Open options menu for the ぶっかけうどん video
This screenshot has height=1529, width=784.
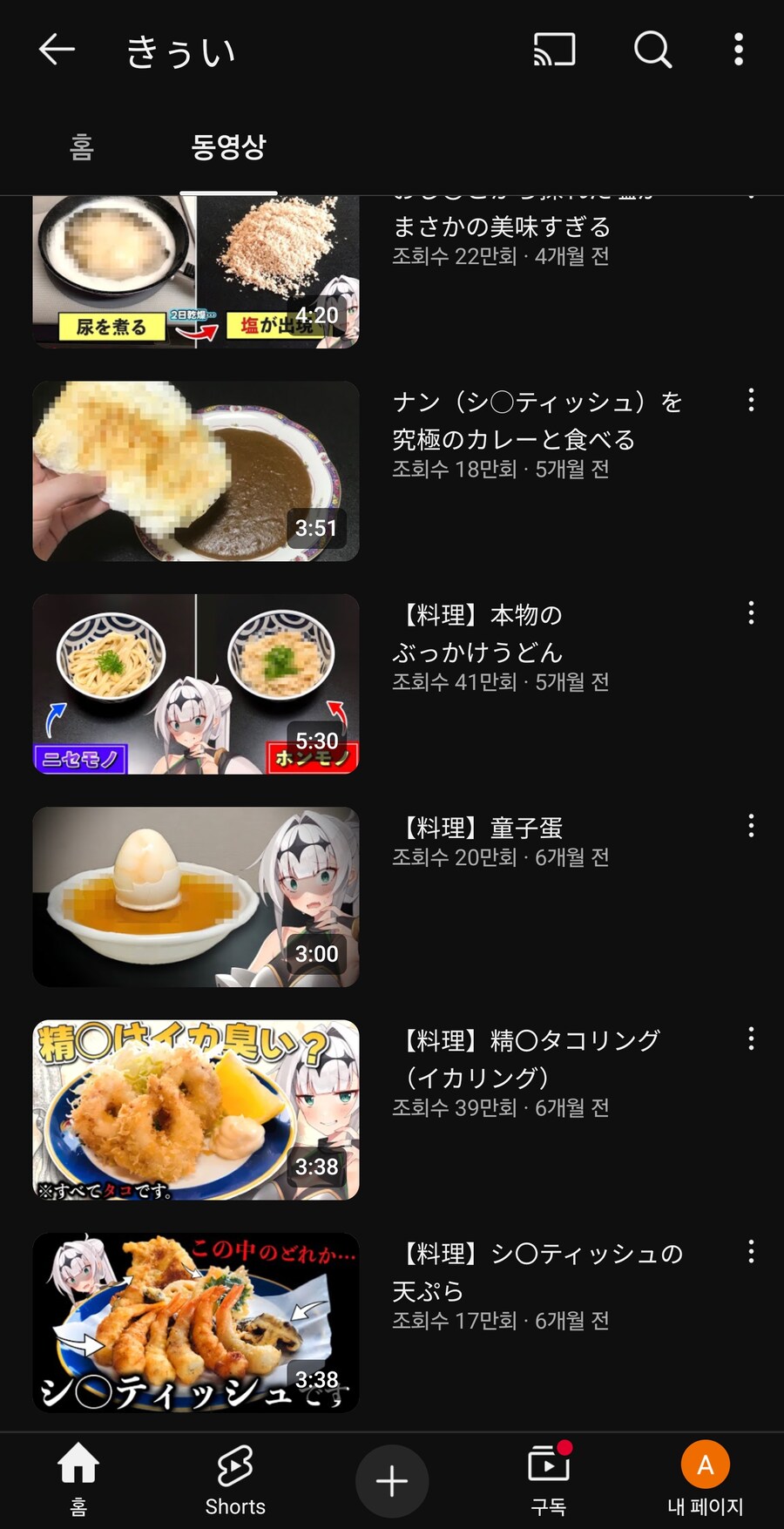coord(751,614)
